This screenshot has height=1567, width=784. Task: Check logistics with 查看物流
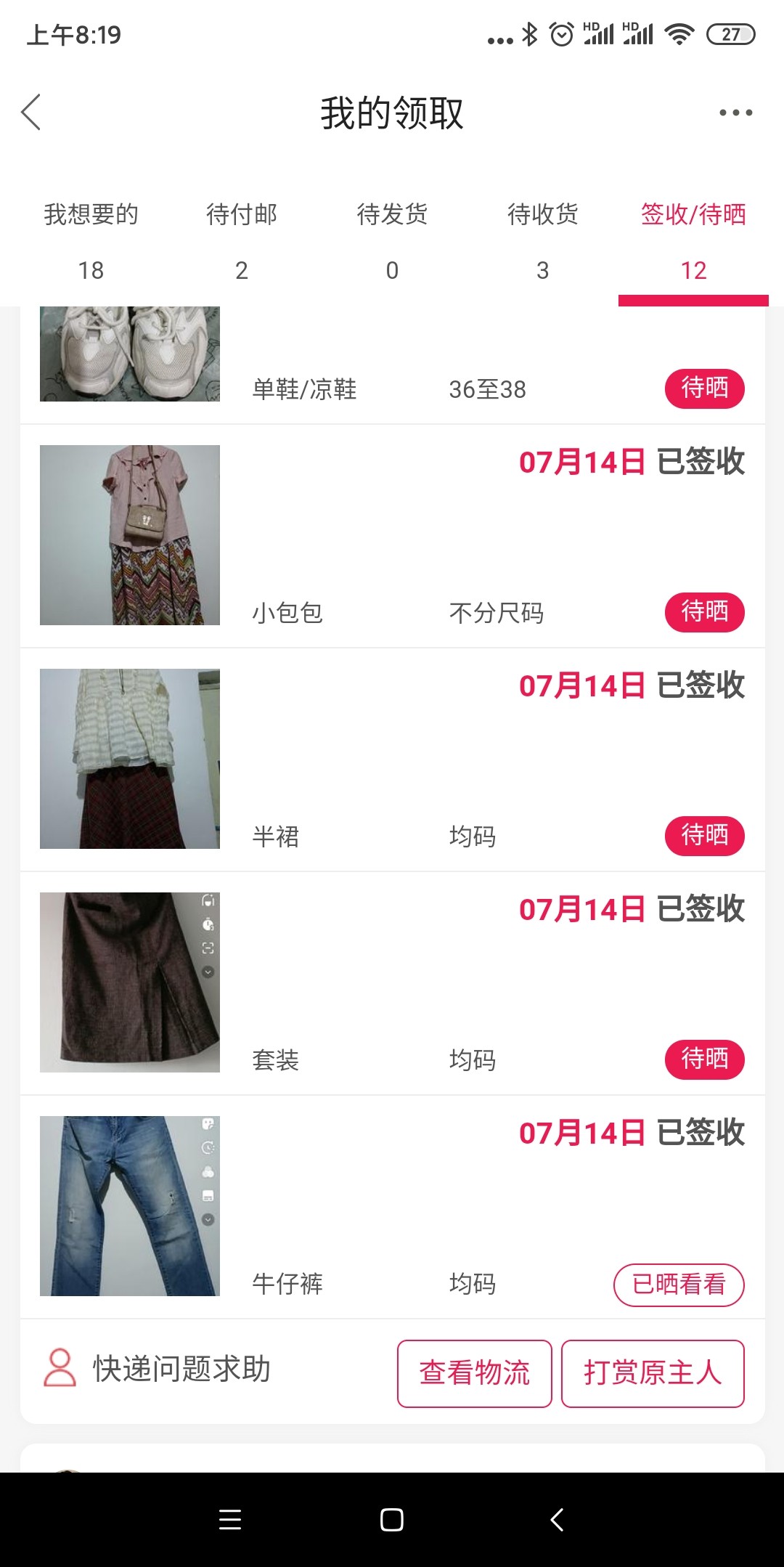point(475,1373)
